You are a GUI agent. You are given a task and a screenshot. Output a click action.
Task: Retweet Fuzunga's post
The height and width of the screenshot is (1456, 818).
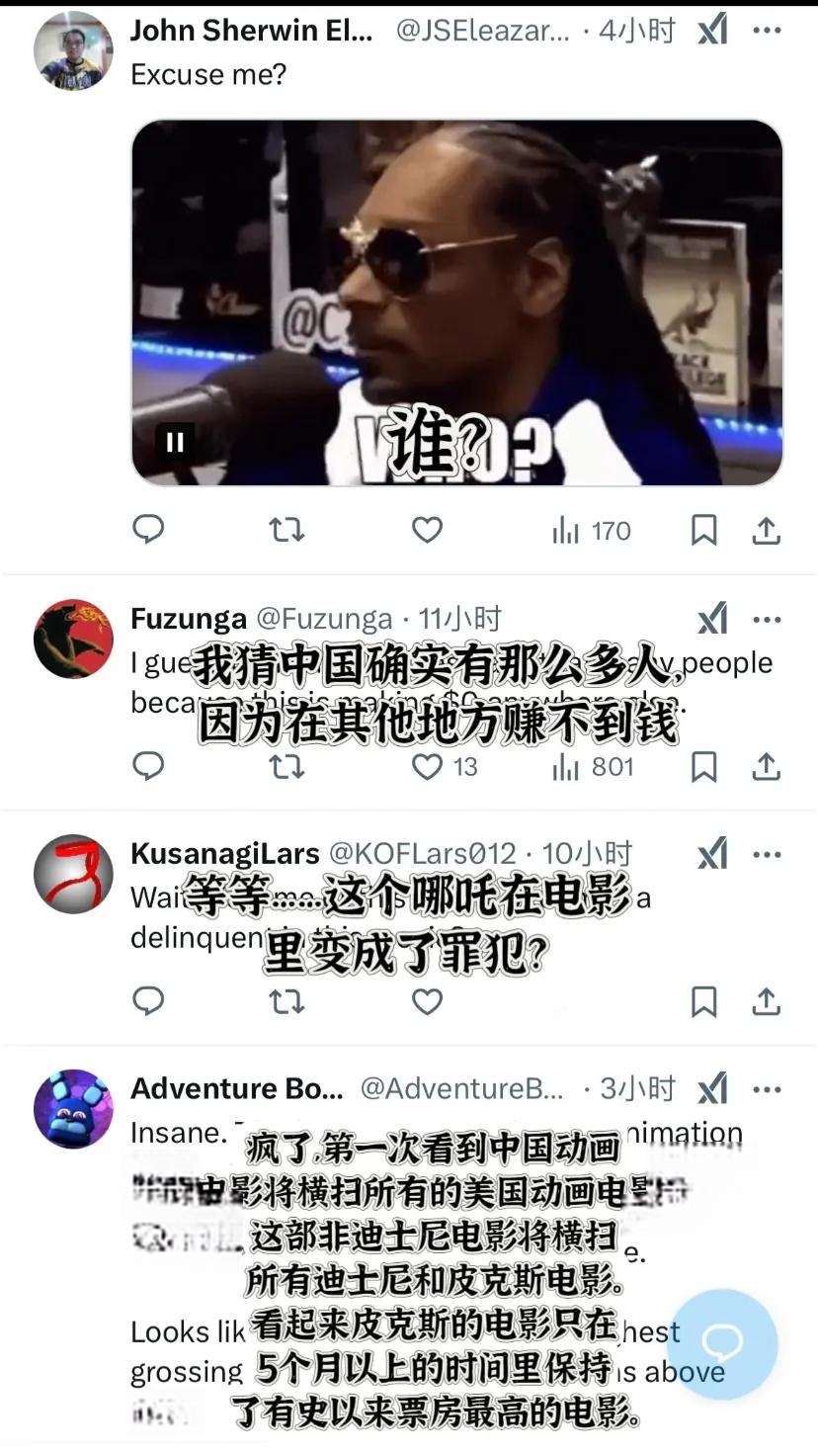(x=286, y=766)
